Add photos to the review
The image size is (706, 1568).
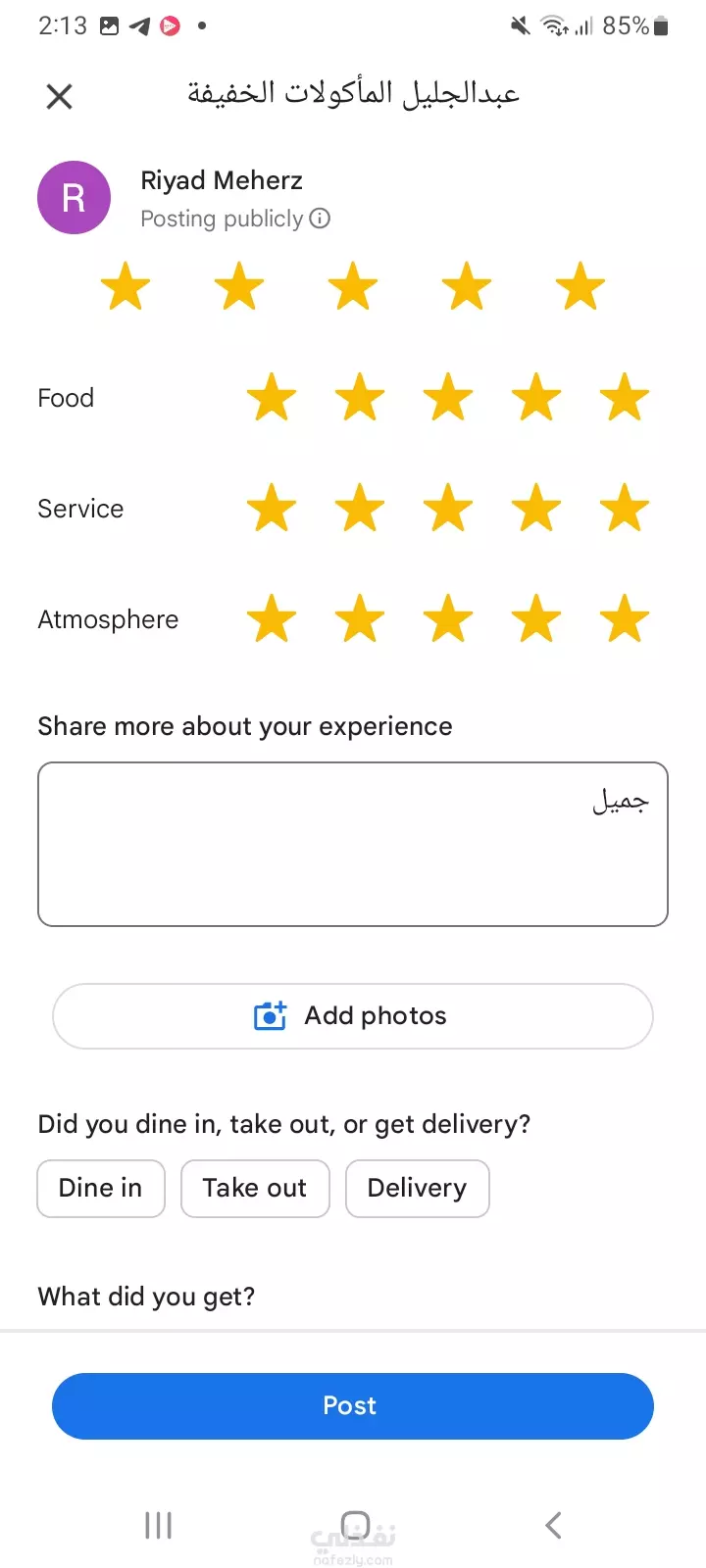pos(353,1016)
